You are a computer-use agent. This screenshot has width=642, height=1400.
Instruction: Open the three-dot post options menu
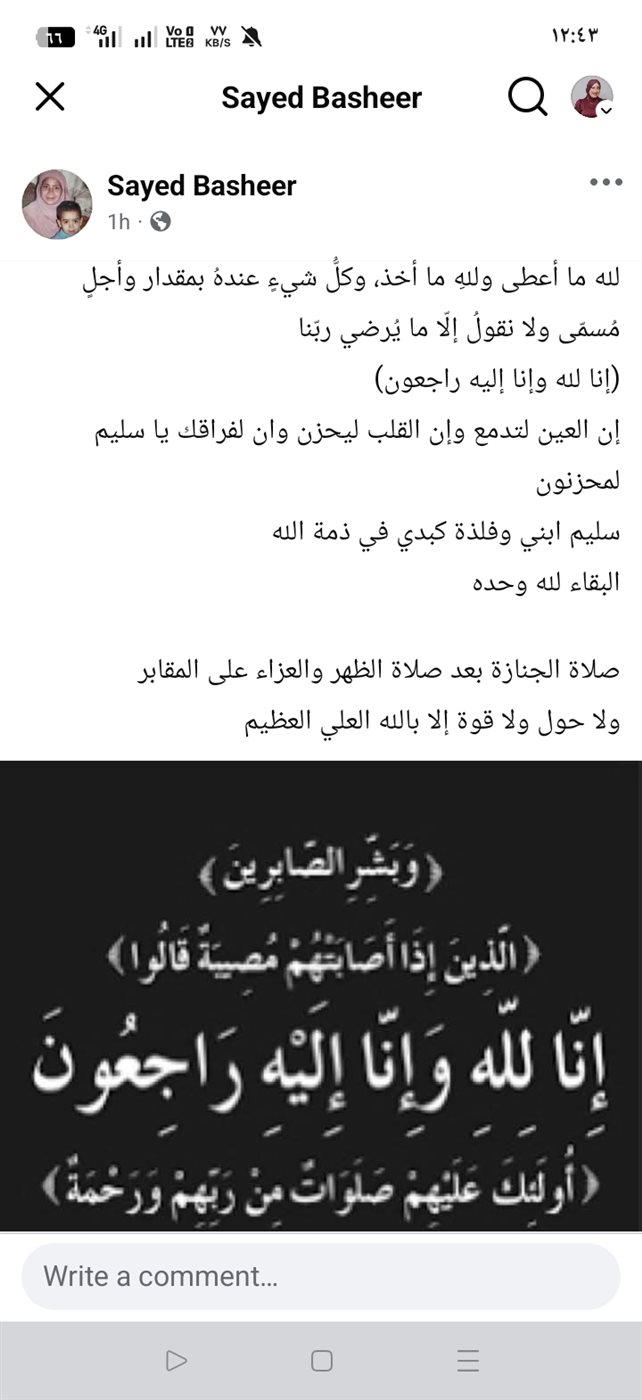606,183
